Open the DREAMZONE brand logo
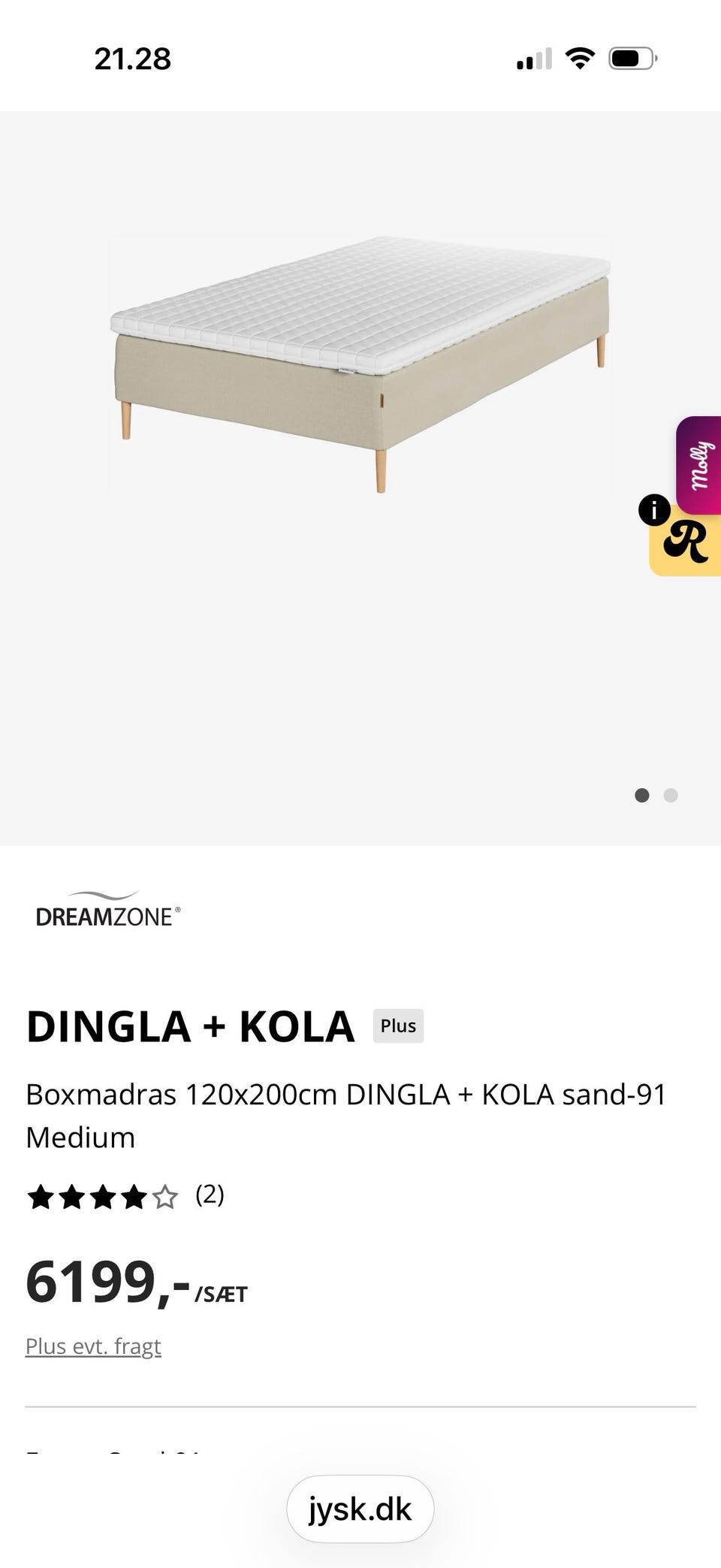Screen dimensions: 721x1568 [108, 909]
